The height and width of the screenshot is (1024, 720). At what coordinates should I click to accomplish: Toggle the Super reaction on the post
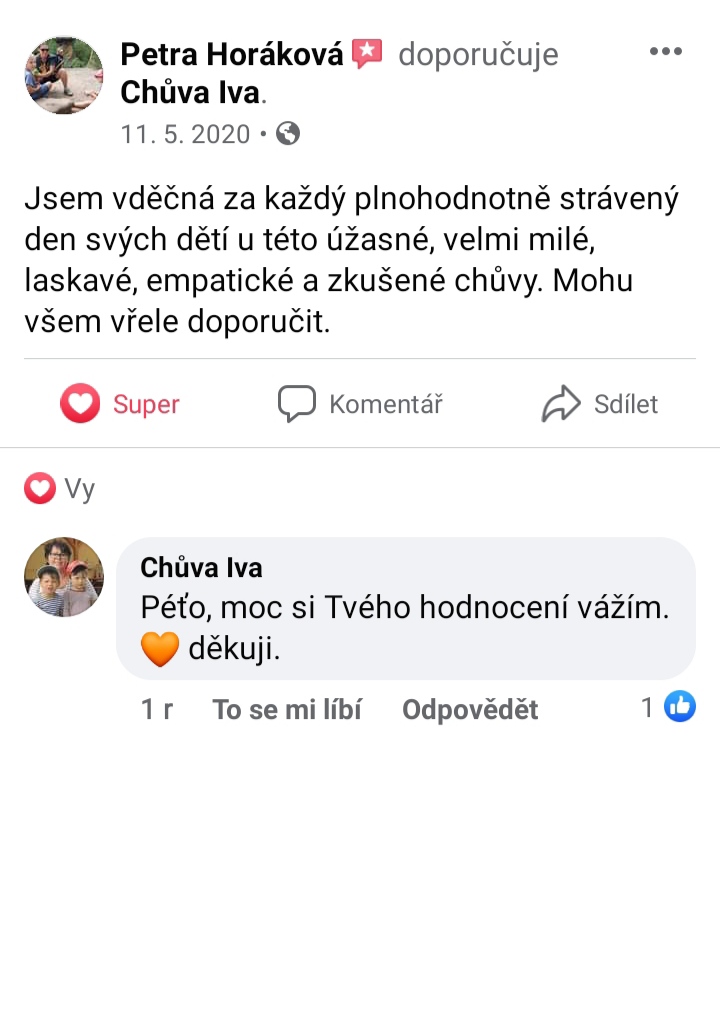[120, 404]
